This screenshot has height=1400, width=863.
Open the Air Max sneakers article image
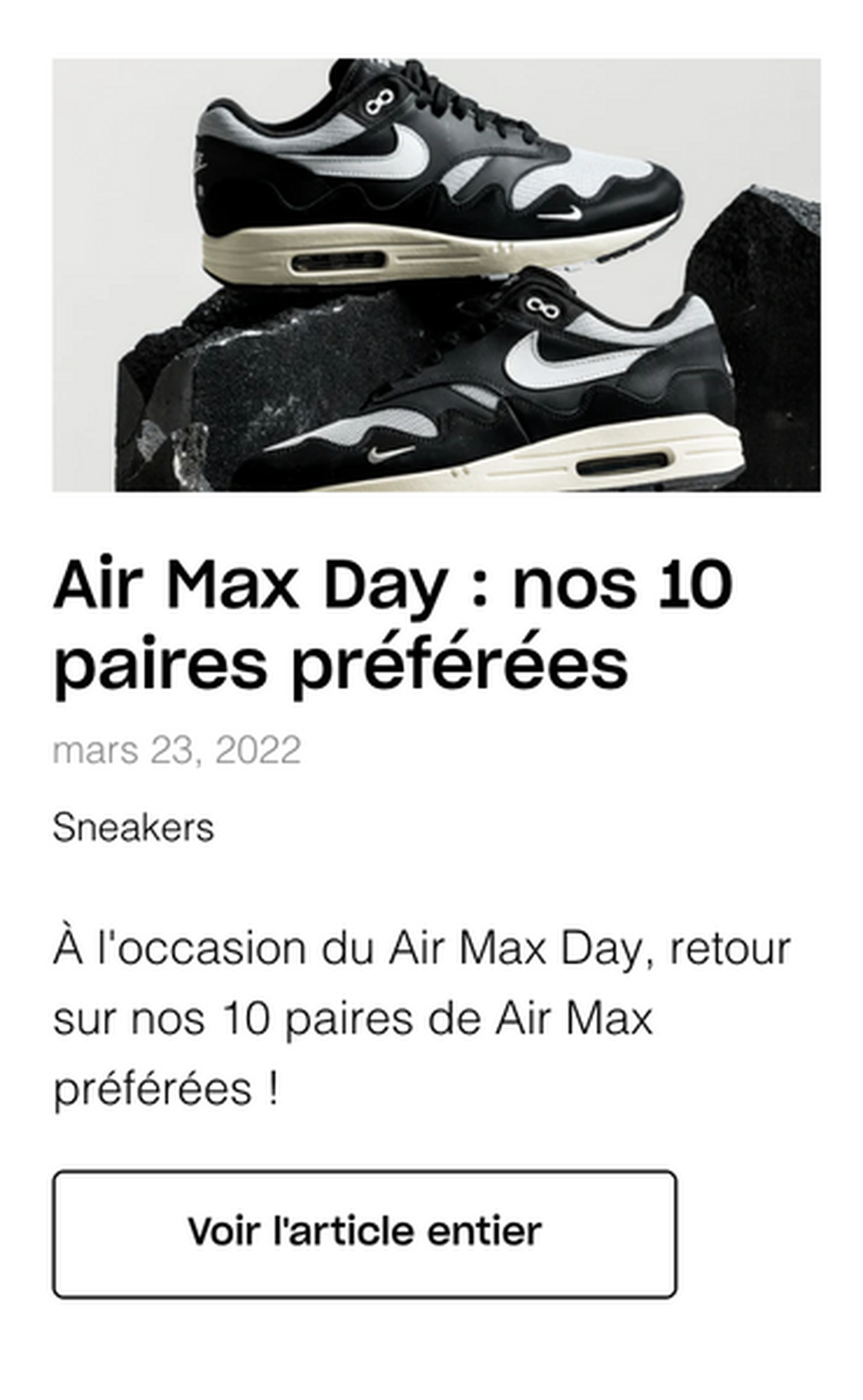click(x=436, y=275)
